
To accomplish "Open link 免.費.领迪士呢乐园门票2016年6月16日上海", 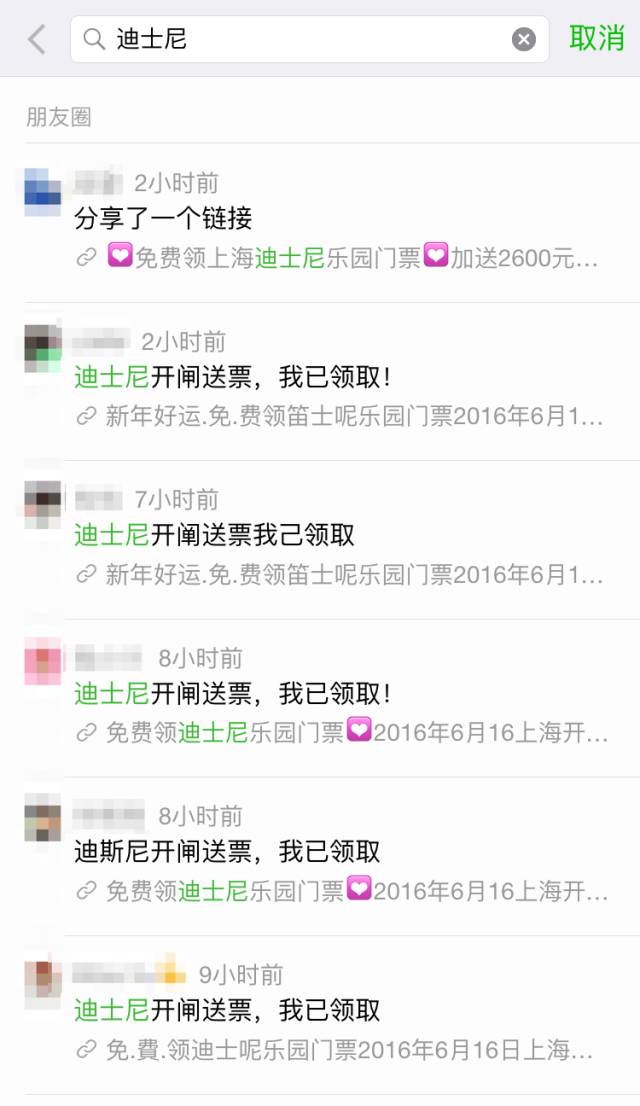I will click(x=340, y=1050).
